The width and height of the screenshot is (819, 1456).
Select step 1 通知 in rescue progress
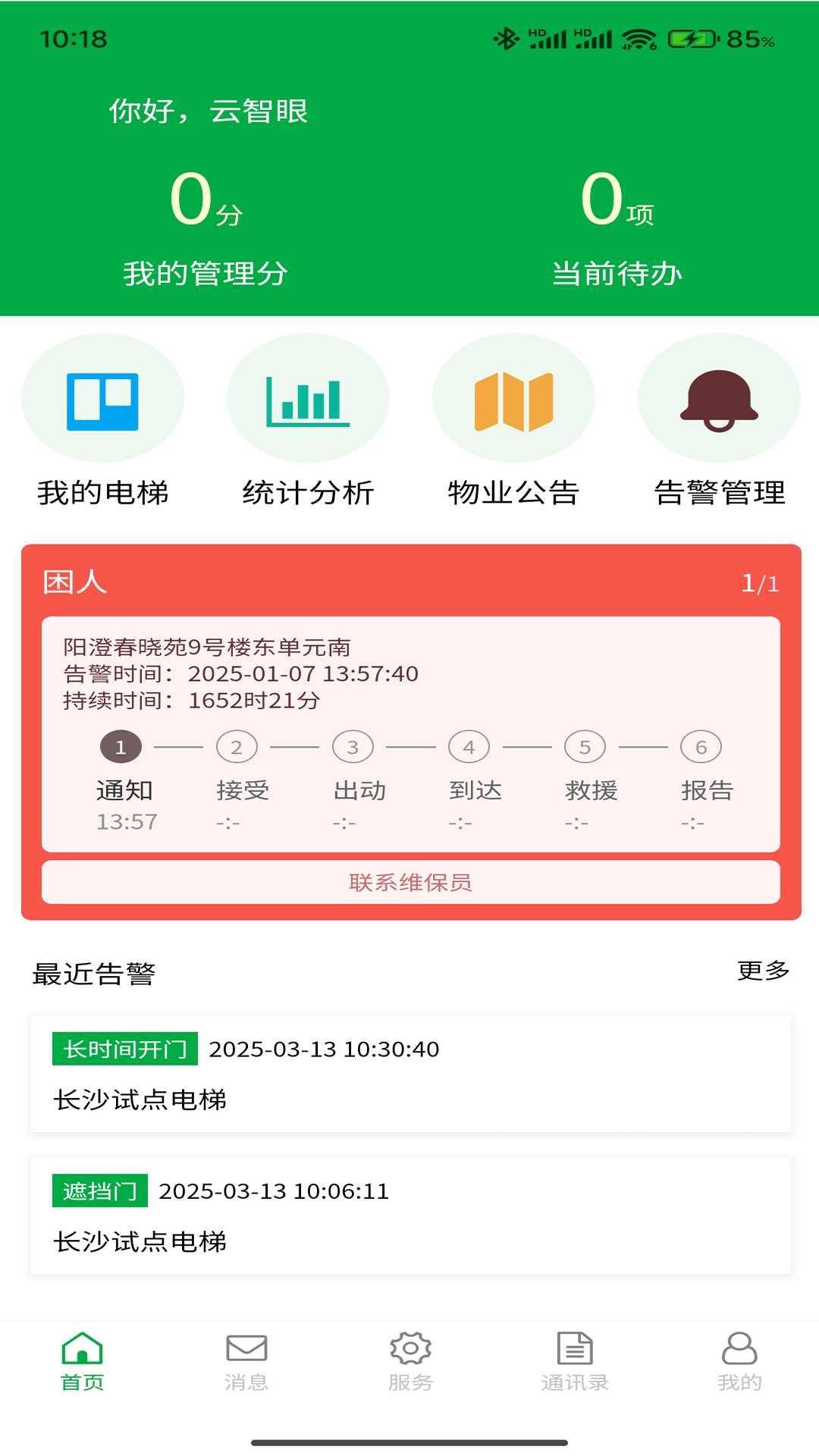pos(119,747)
